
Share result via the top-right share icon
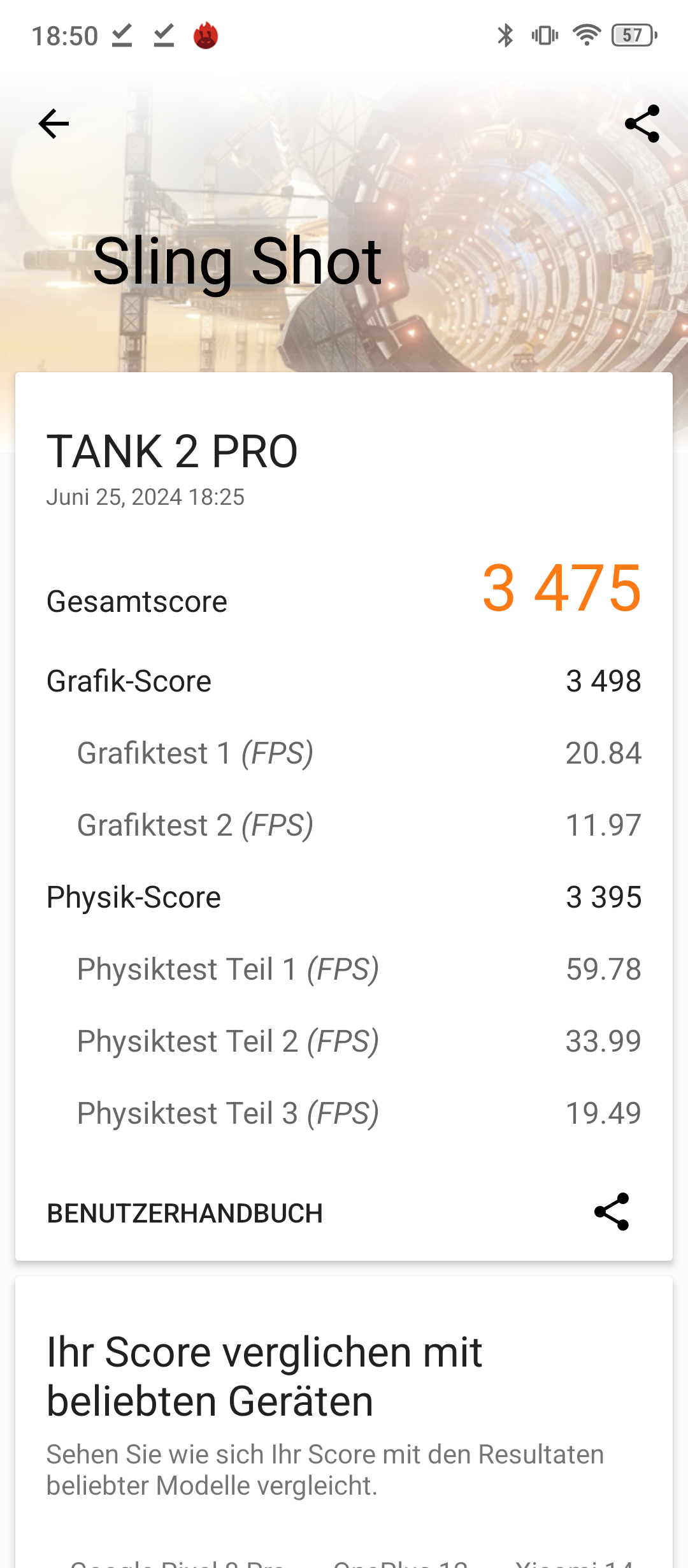(x=642, y=124)
